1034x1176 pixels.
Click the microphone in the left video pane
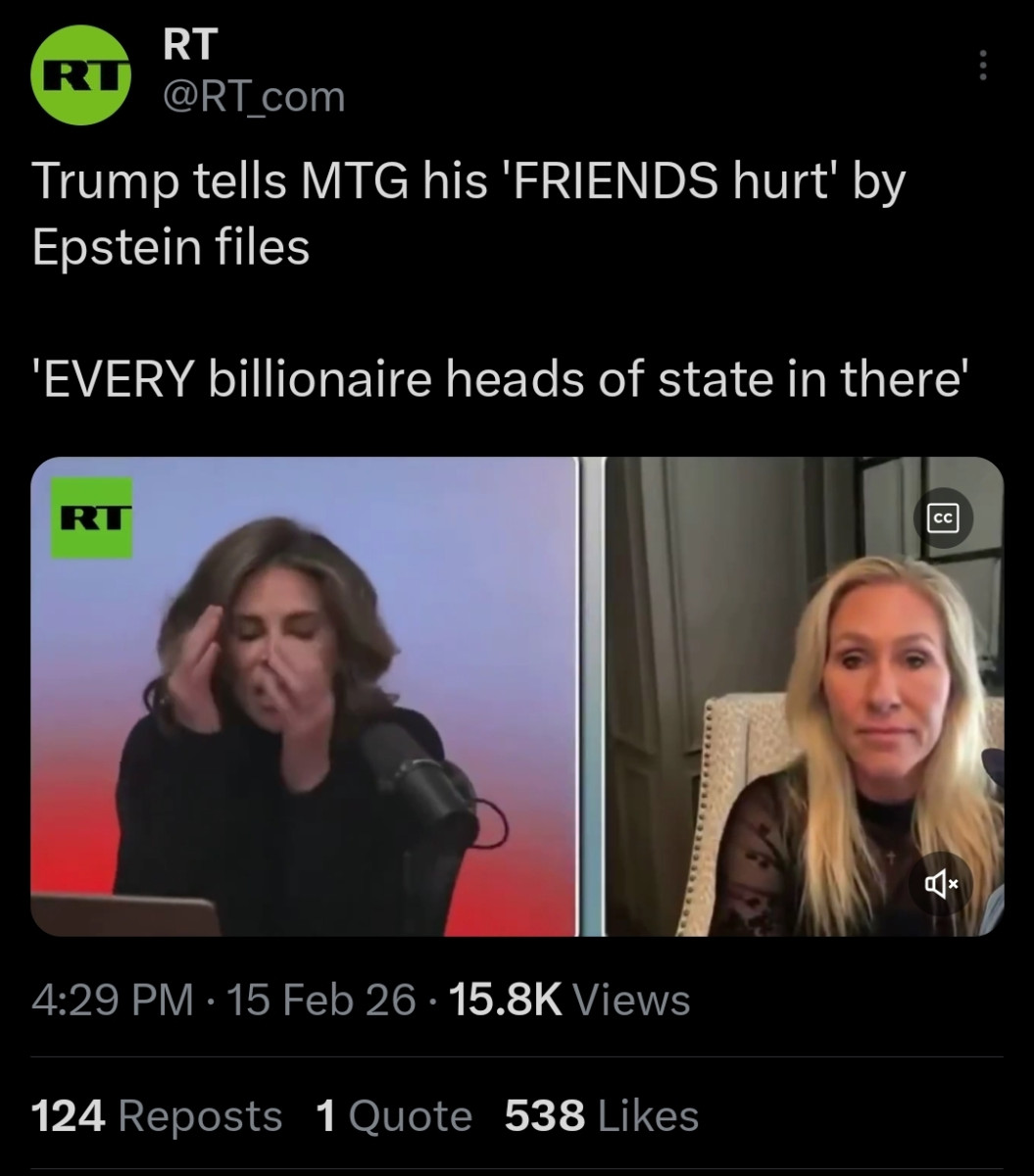point(431,794)
